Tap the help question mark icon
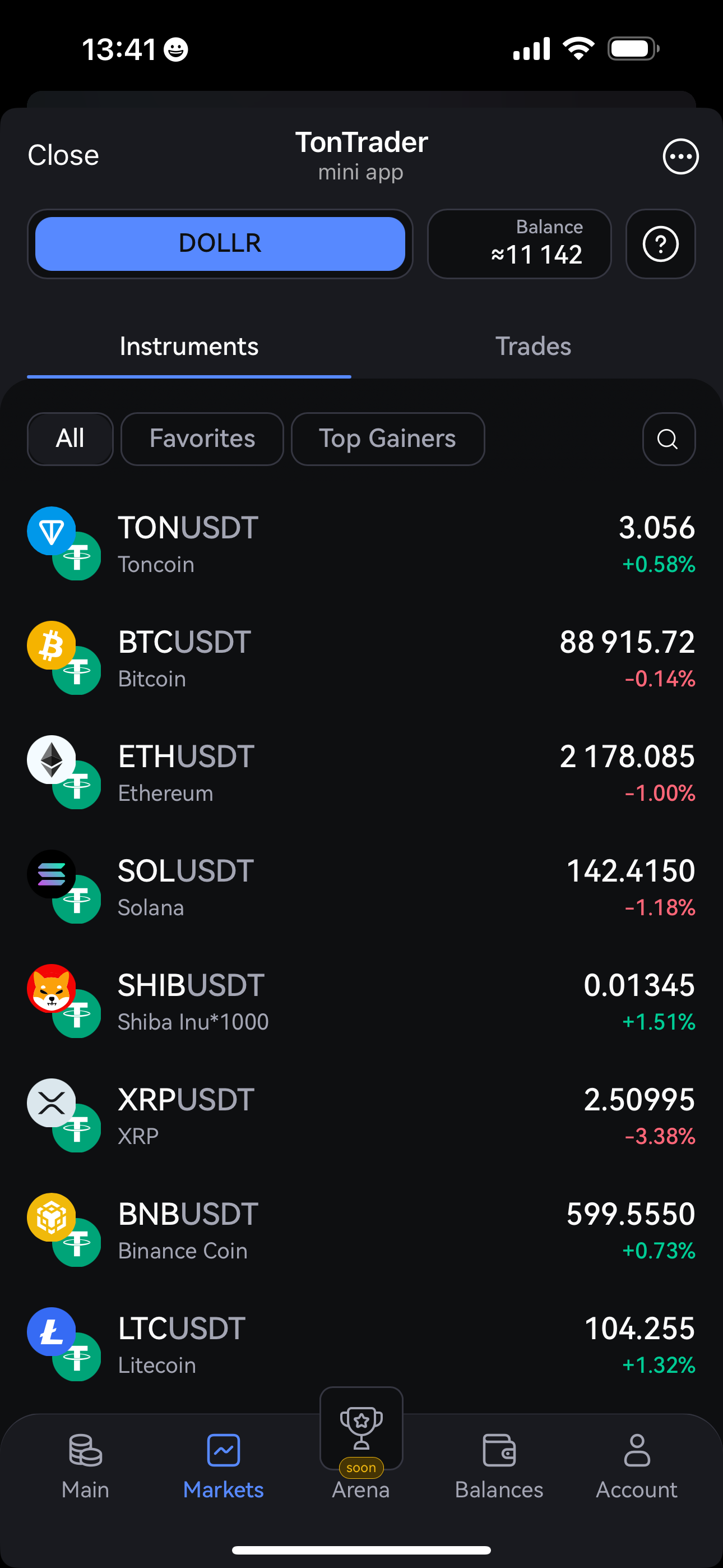Screen dimensions: 723x1568 tap(660, 244)
